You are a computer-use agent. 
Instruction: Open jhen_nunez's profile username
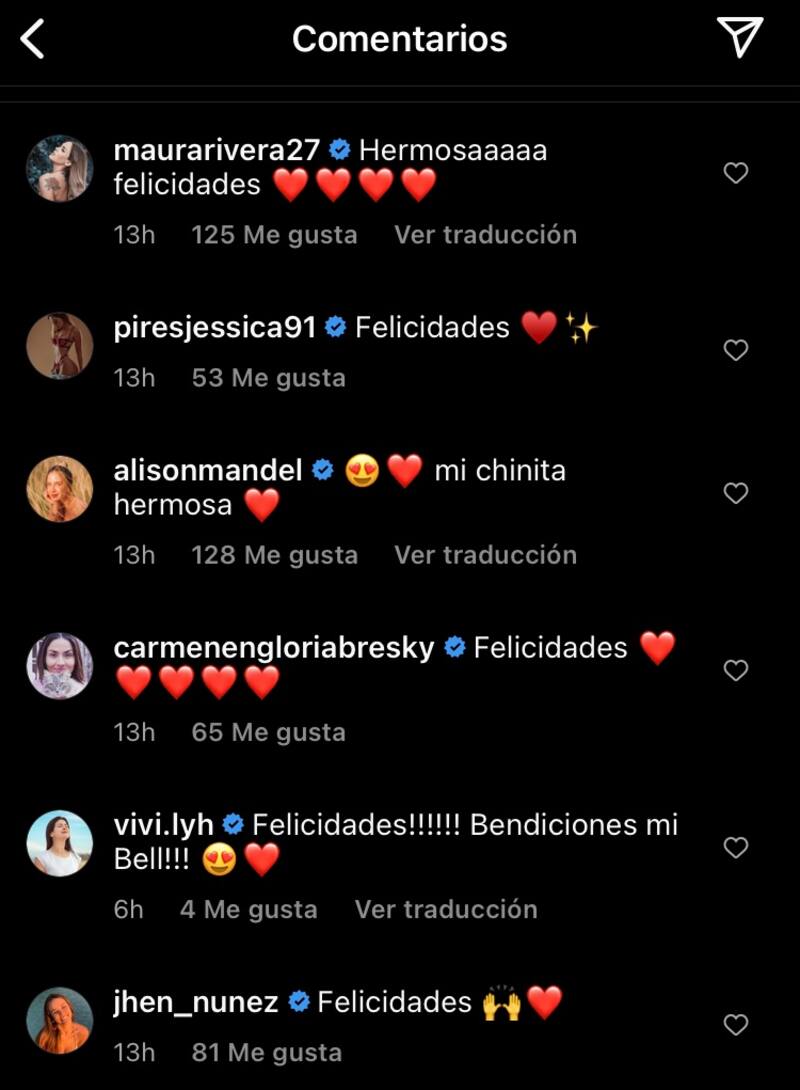pyautogui.click(x=196, y=1002)
